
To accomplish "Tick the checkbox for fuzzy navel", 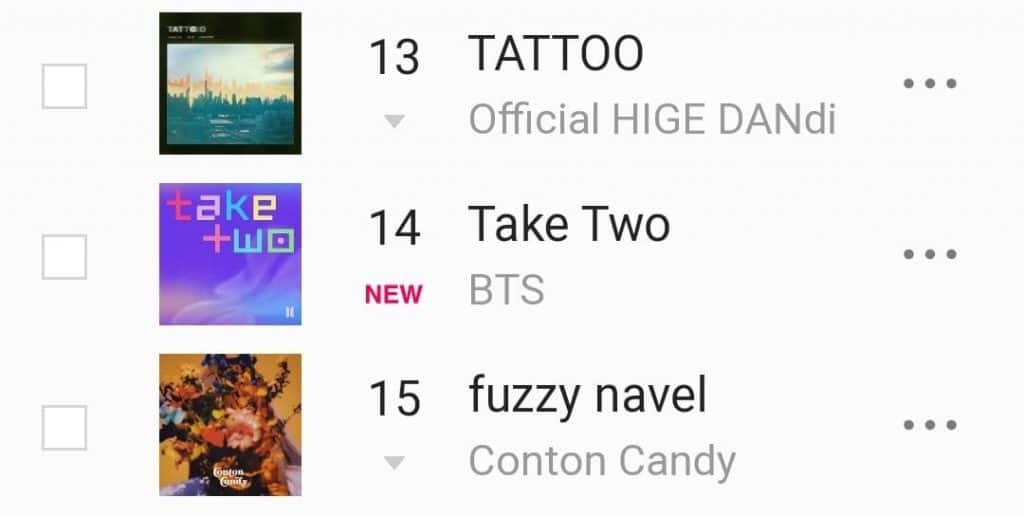I will coord(64,427).
